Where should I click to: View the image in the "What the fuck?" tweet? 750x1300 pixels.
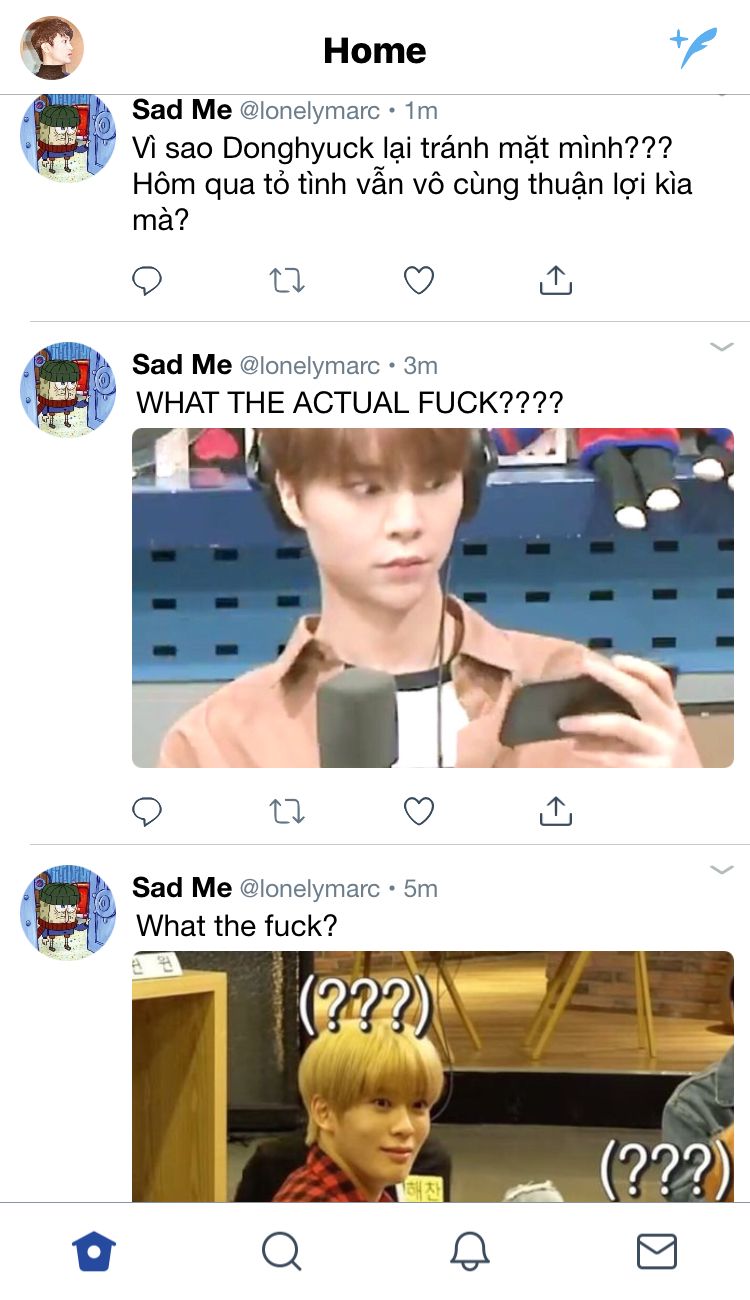pyautogui.click(x=433, y=1075)
